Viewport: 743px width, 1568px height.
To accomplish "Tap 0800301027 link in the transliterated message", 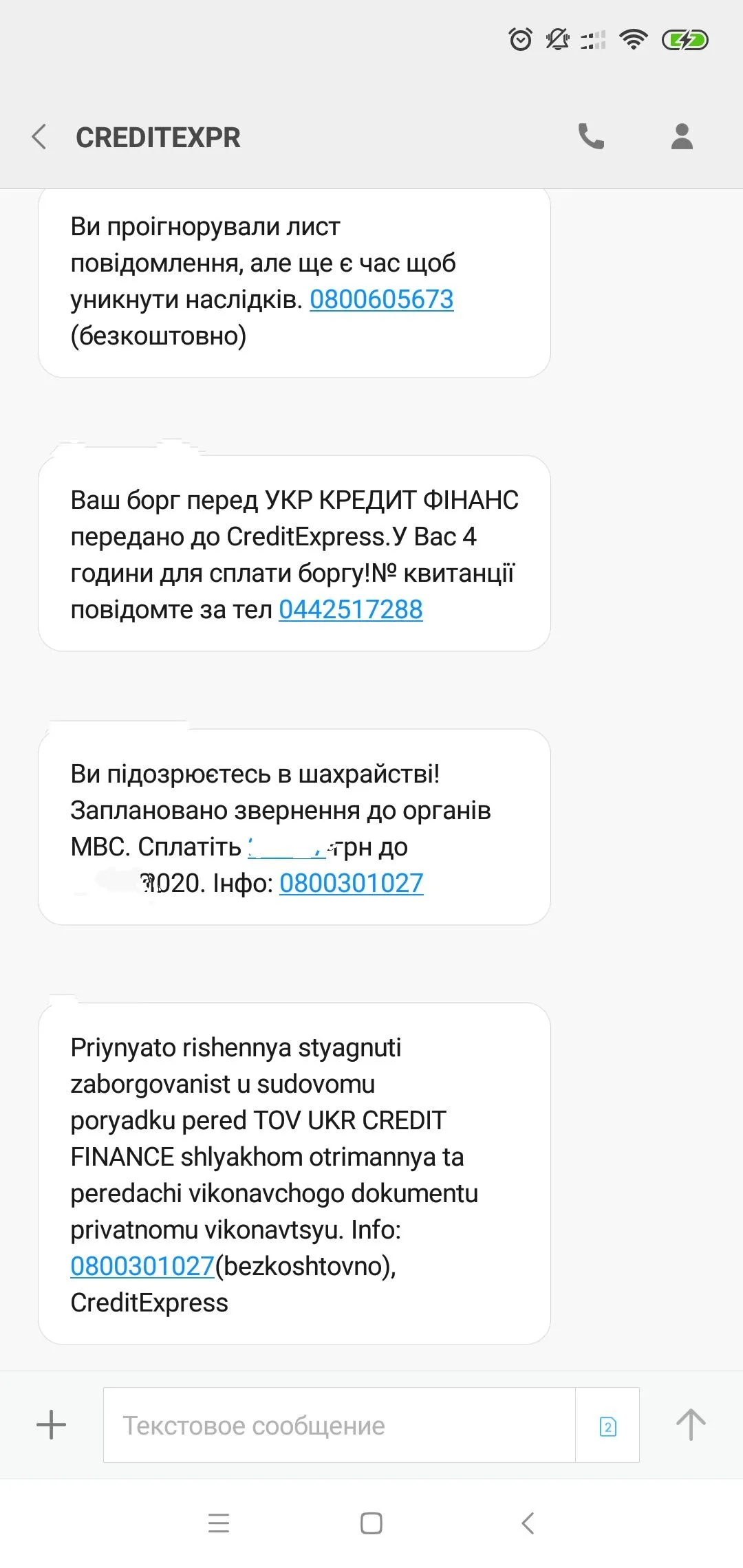I will coord(142,1266).
